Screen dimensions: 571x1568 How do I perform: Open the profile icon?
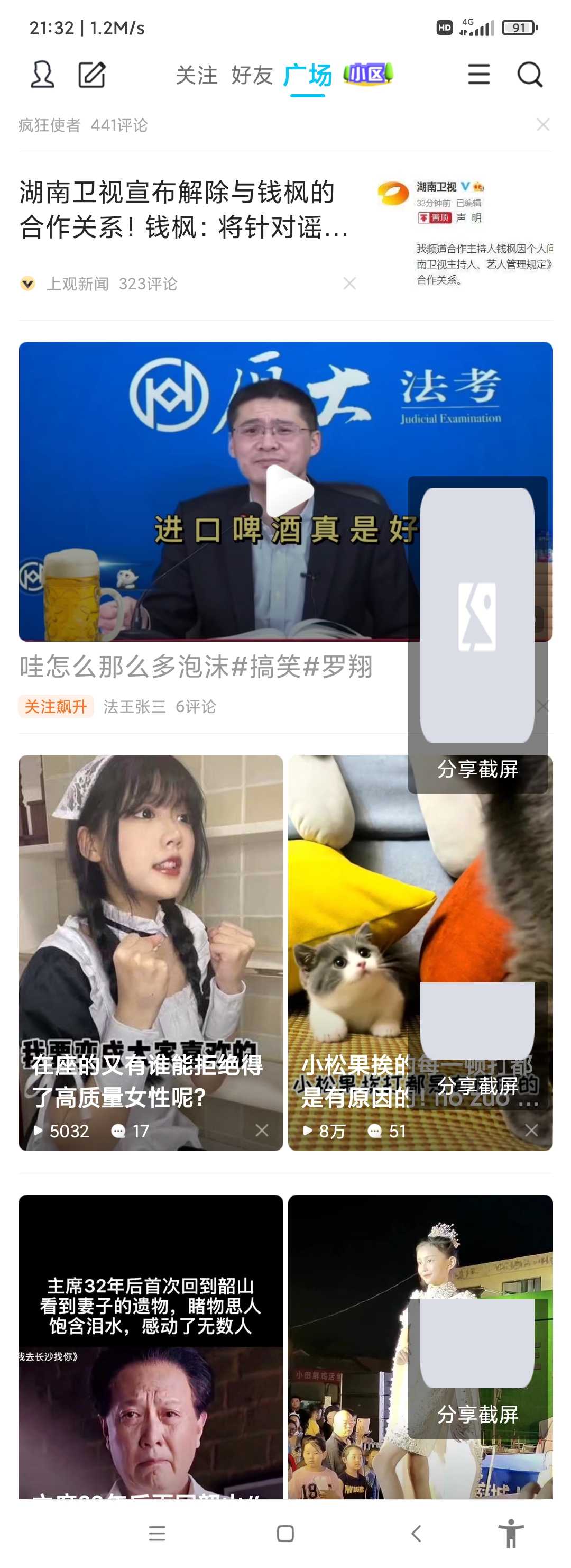click(x=42, y=75)
